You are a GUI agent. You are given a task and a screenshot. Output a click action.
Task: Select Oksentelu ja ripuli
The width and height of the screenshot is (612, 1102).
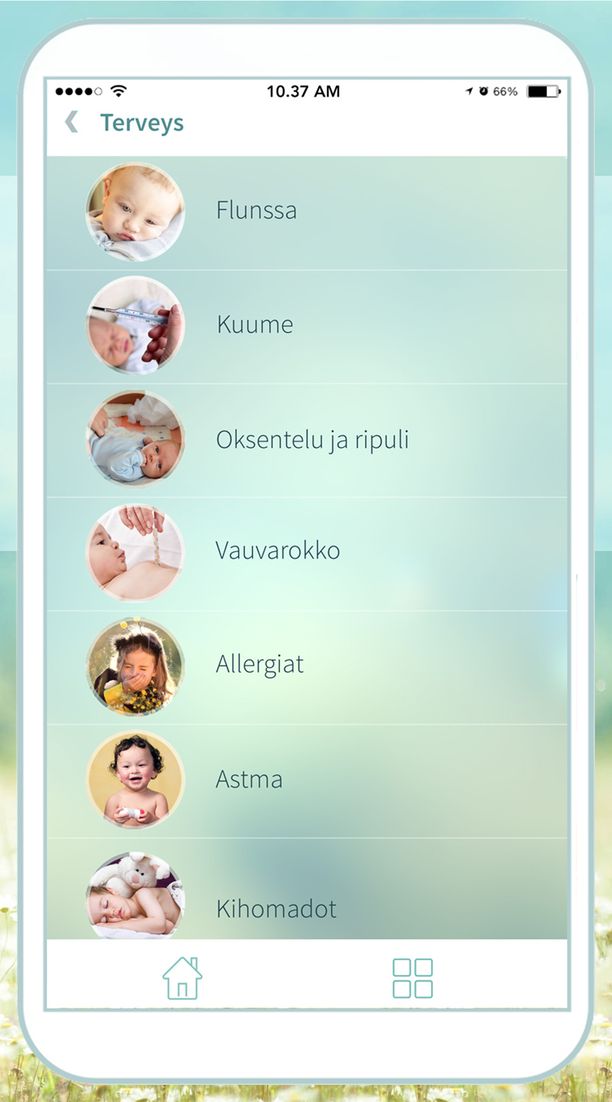(312, 440)
